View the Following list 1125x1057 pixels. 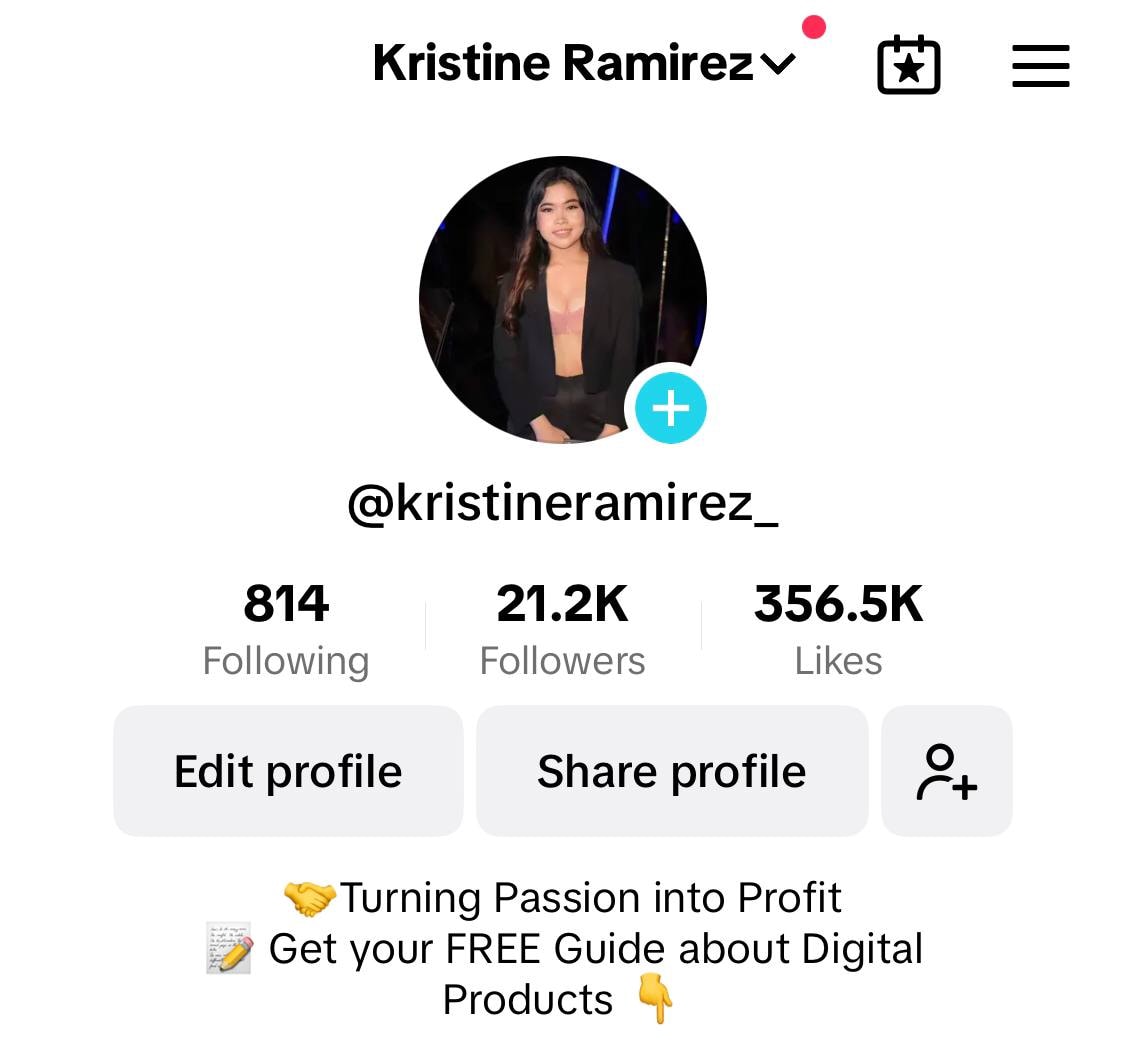286,630
